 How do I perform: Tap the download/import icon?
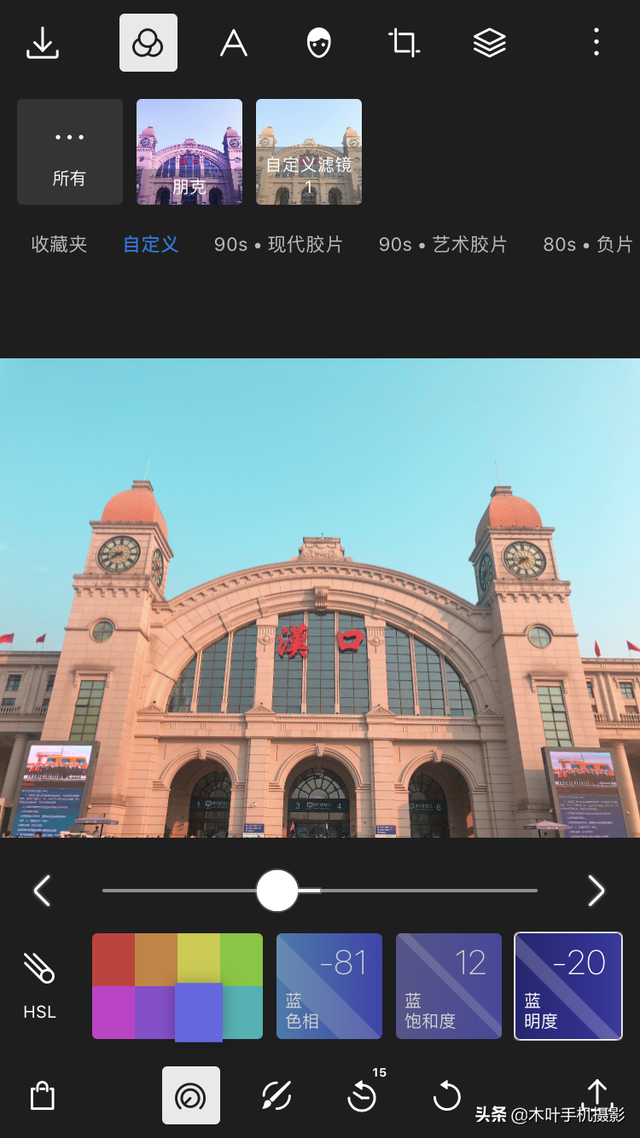[42, 43]
